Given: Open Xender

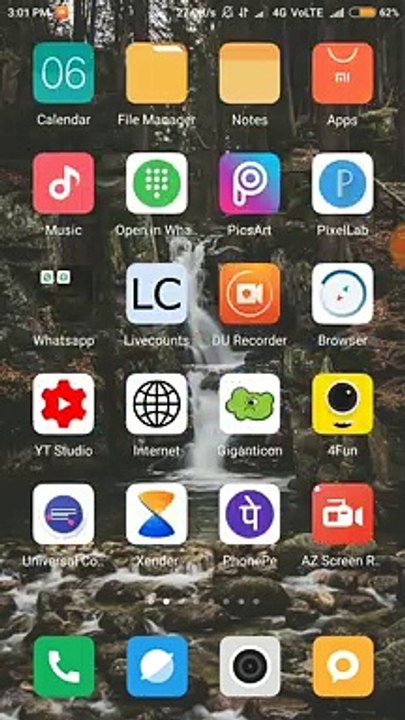Looking at the screenshot, I should 157,514.
